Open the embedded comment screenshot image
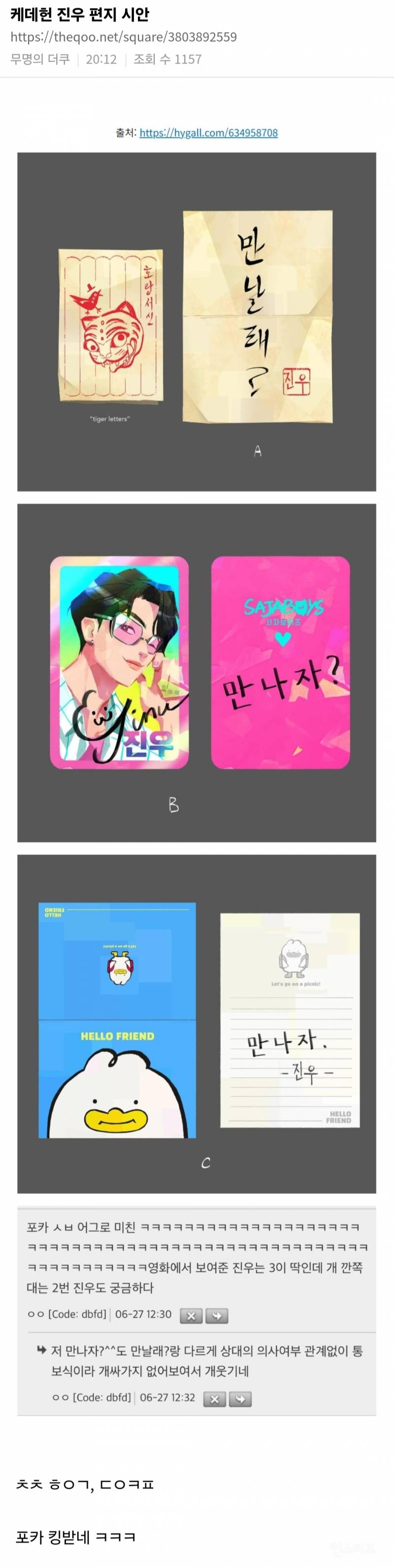 [x=197, y=1311]
